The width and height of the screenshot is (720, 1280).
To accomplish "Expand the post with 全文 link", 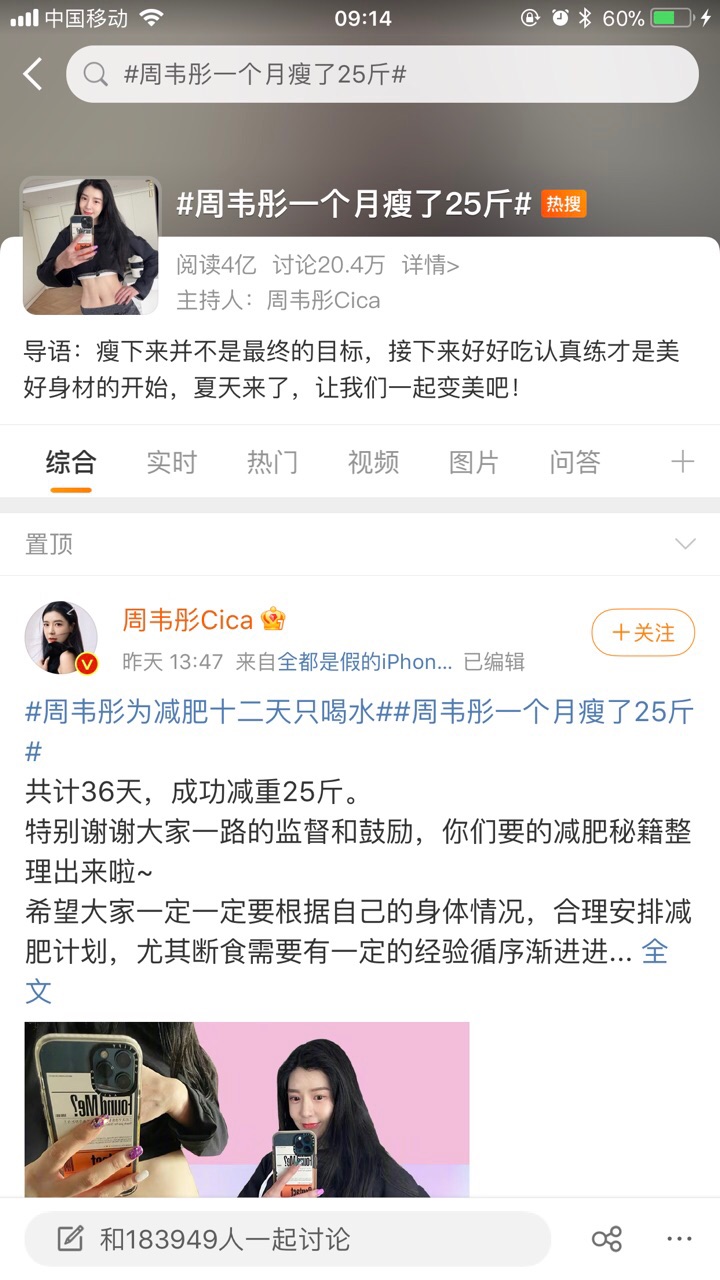I will click(x=653, y=952).
